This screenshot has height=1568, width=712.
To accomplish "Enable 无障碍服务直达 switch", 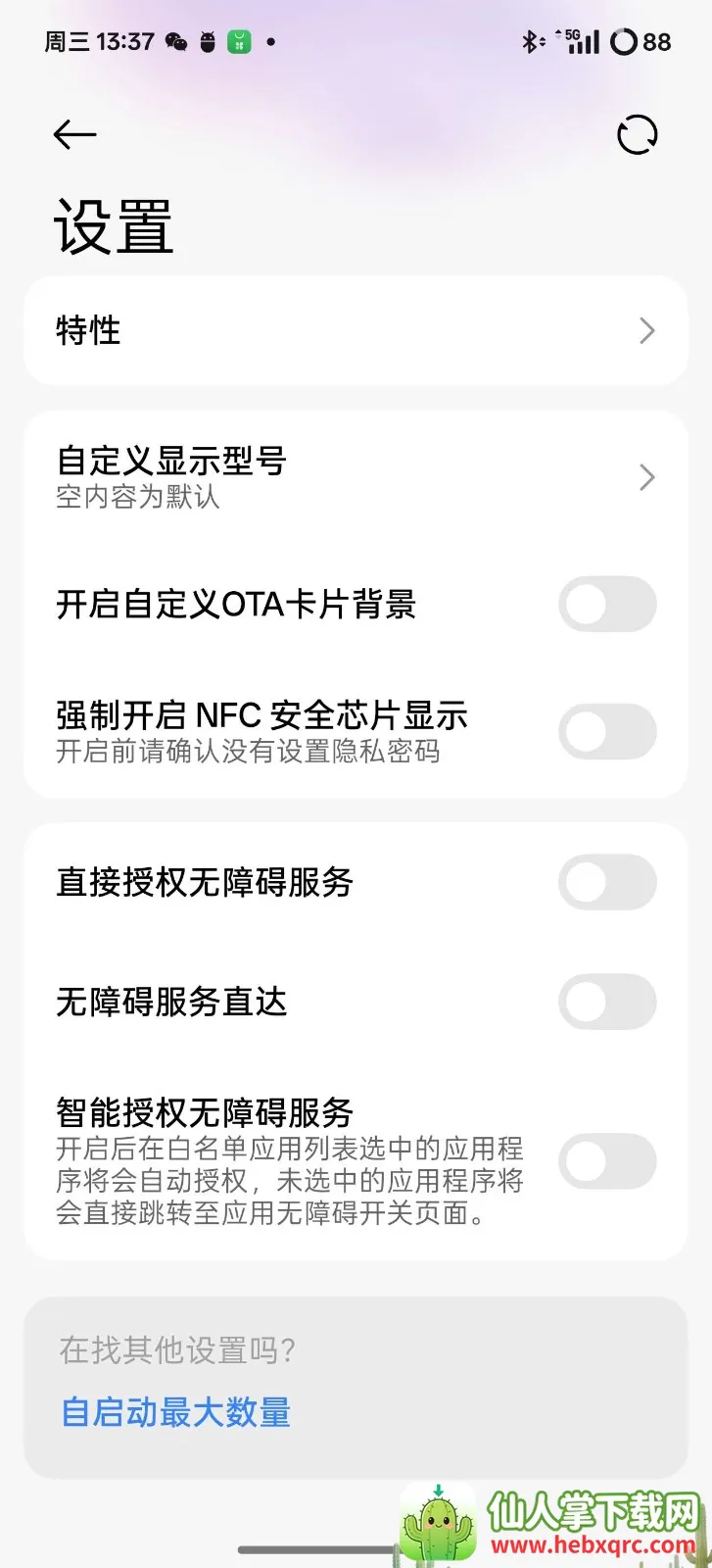I will 607,1002.
